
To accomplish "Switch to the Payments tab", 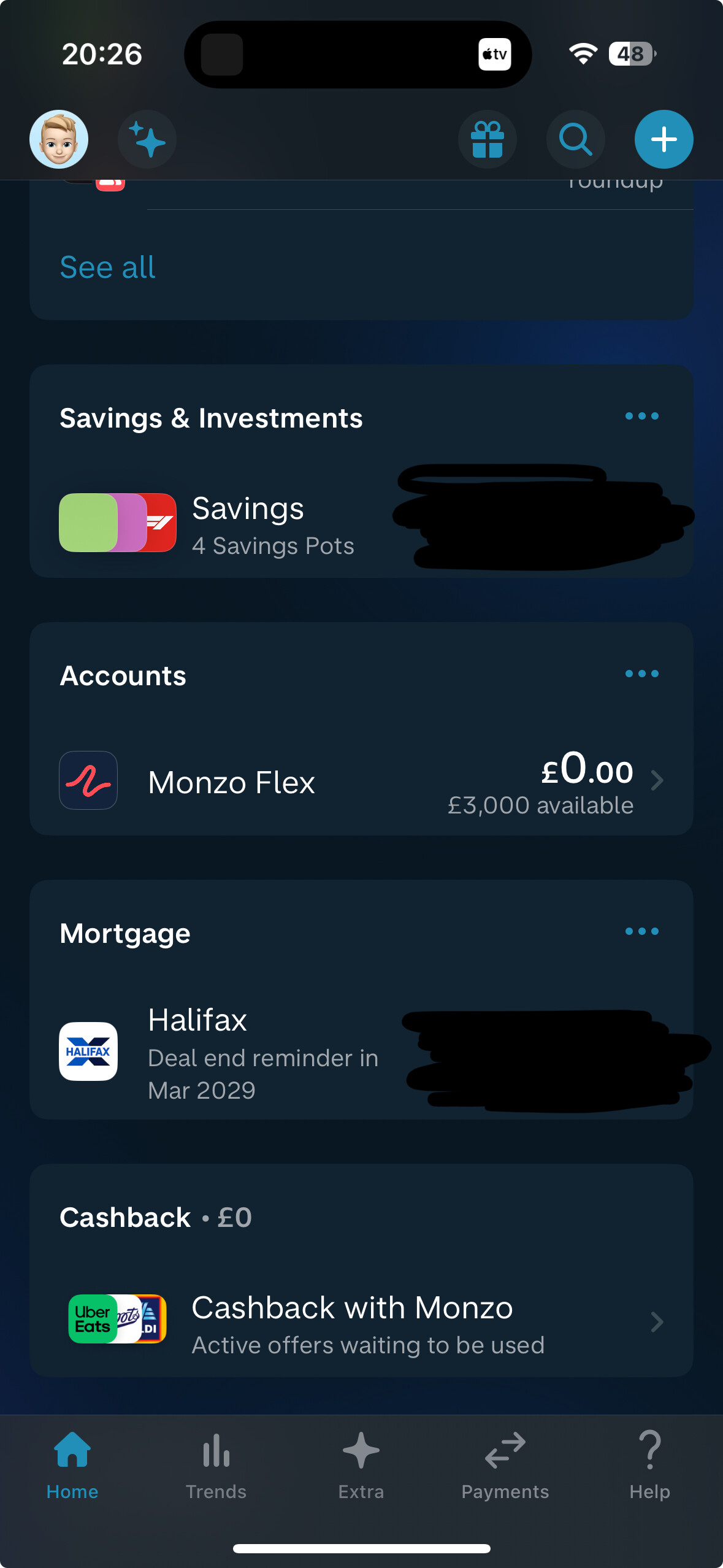I will tap(505, 1466).
